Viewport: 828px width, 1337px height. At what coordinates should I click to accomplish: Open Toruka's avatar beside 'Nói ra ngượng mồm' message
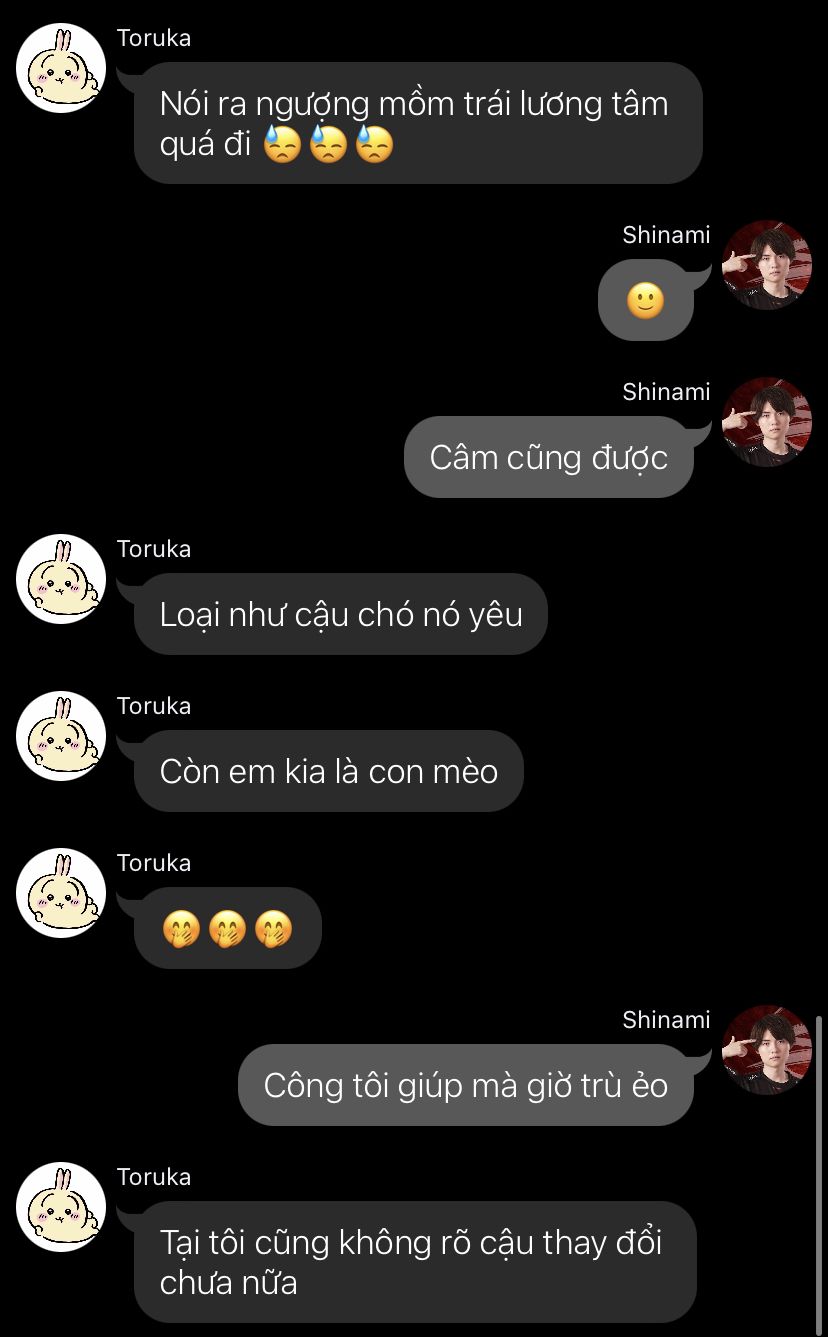pyautogui.click(x=61, y=68)
